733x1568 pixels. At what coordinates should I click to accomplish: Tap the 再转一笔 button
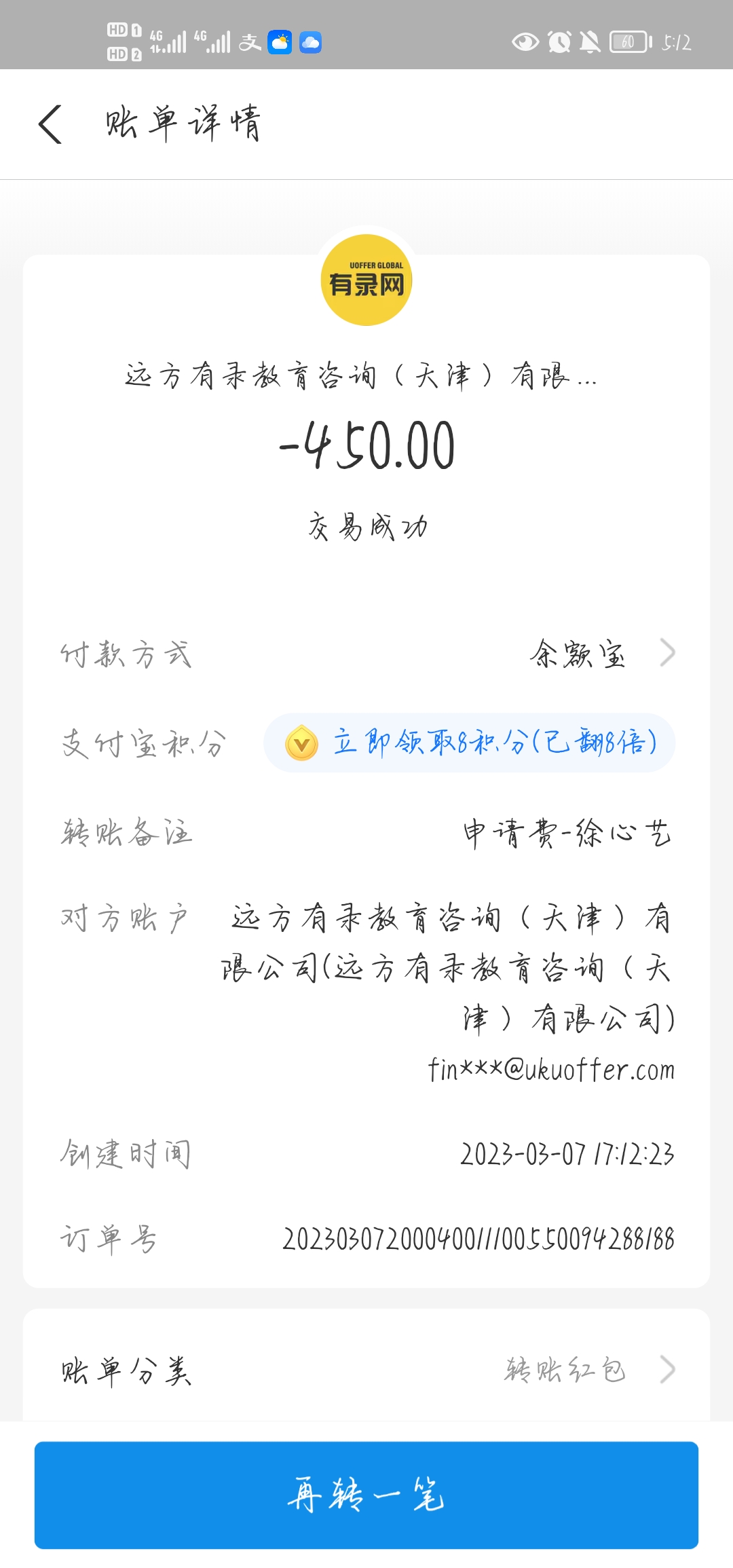click(x=366, y=1495)
